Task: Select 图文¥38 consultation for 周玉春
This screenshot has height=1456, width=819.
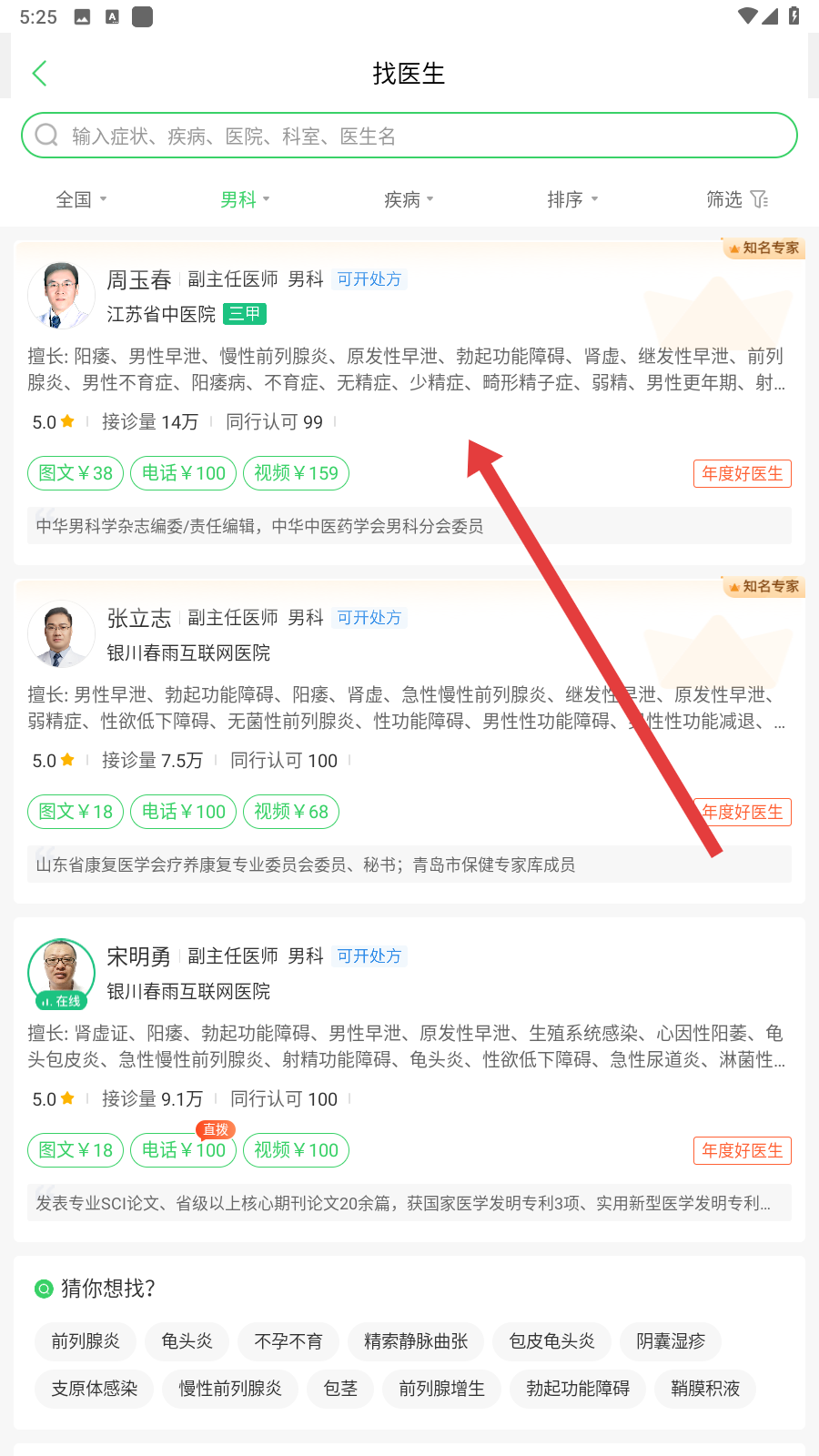Action: (76, 473)
